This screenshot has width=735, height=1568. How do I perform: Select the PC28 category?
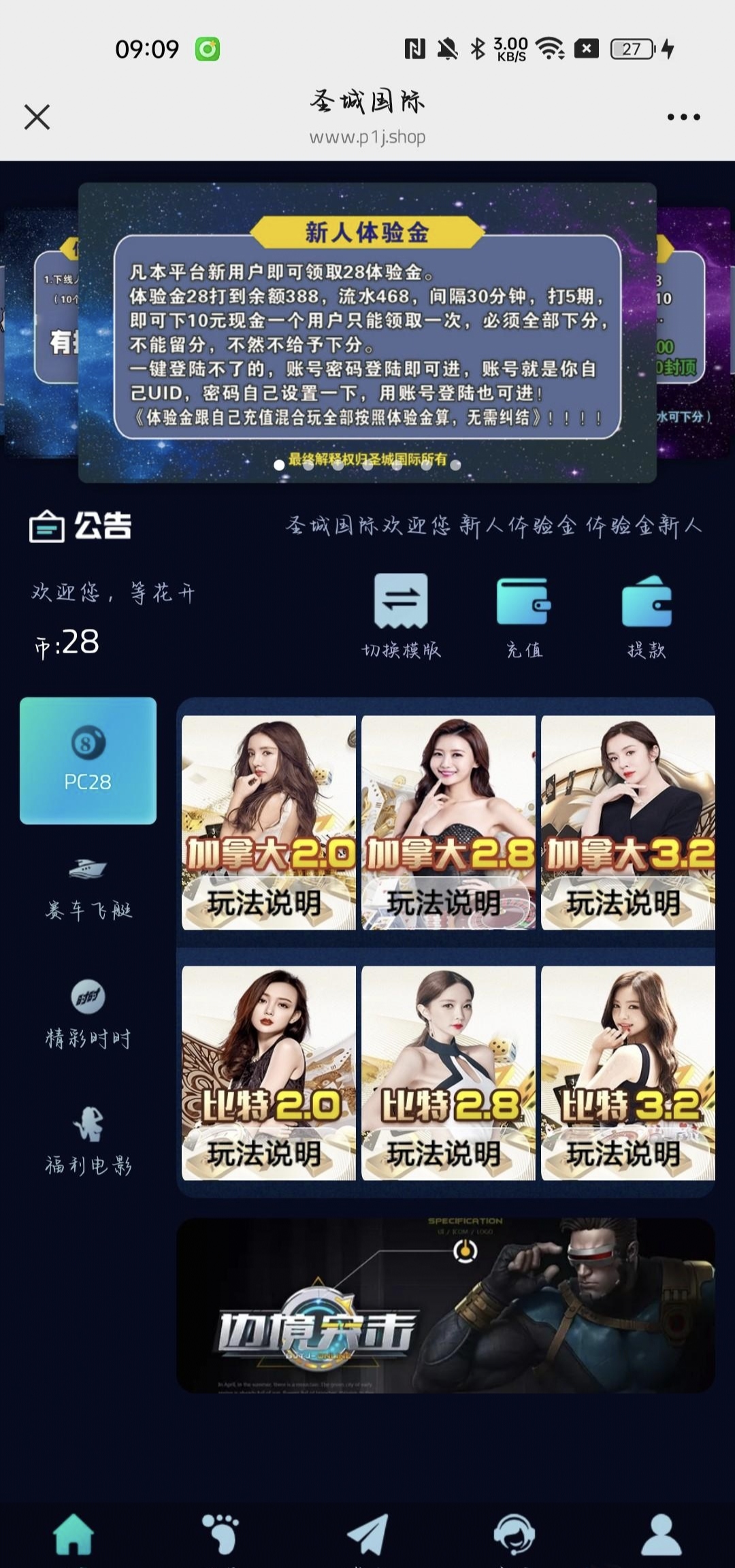coord(88,760)
